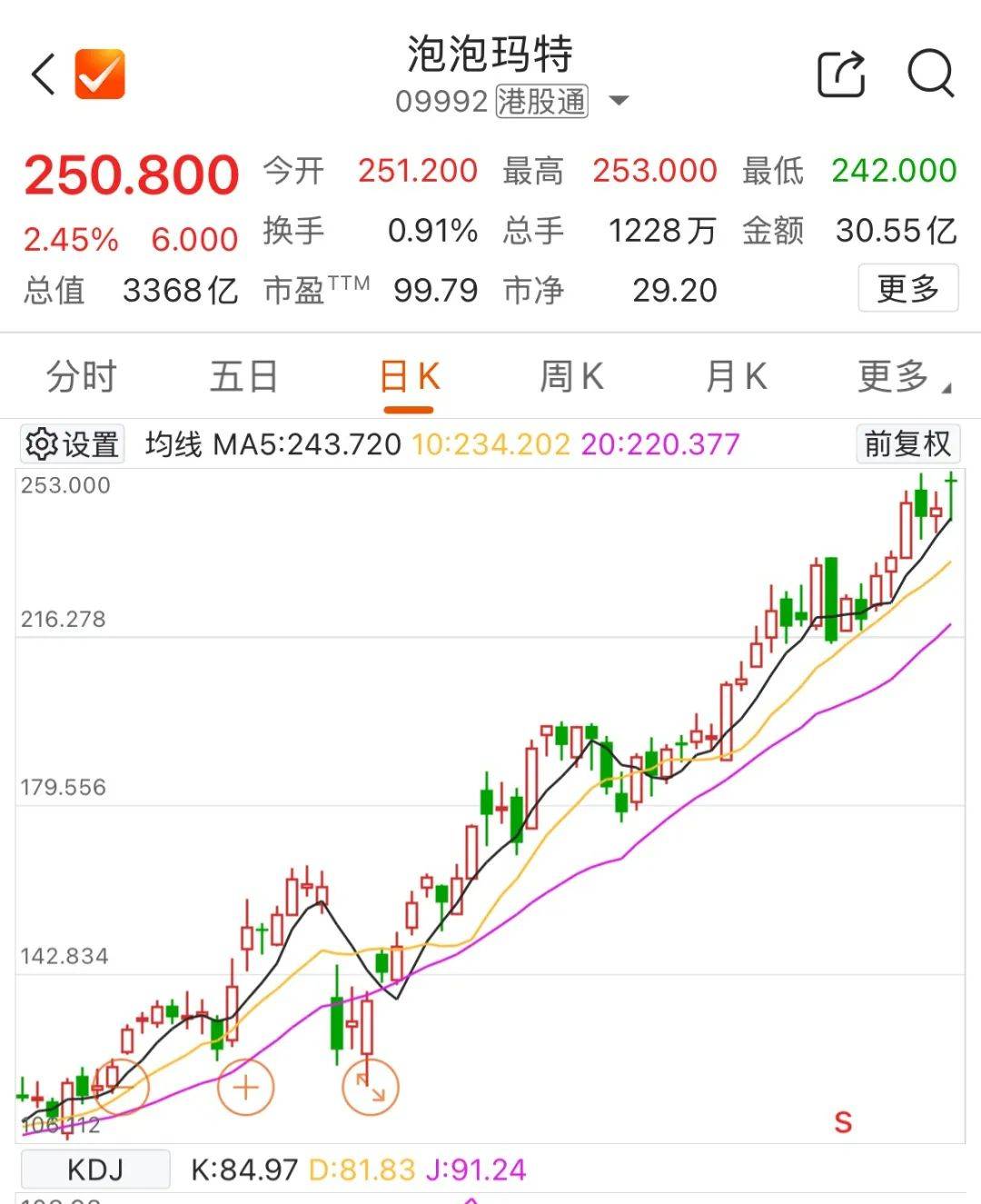
Task: Open the 月K chart view
Action: tap(736, 376)
